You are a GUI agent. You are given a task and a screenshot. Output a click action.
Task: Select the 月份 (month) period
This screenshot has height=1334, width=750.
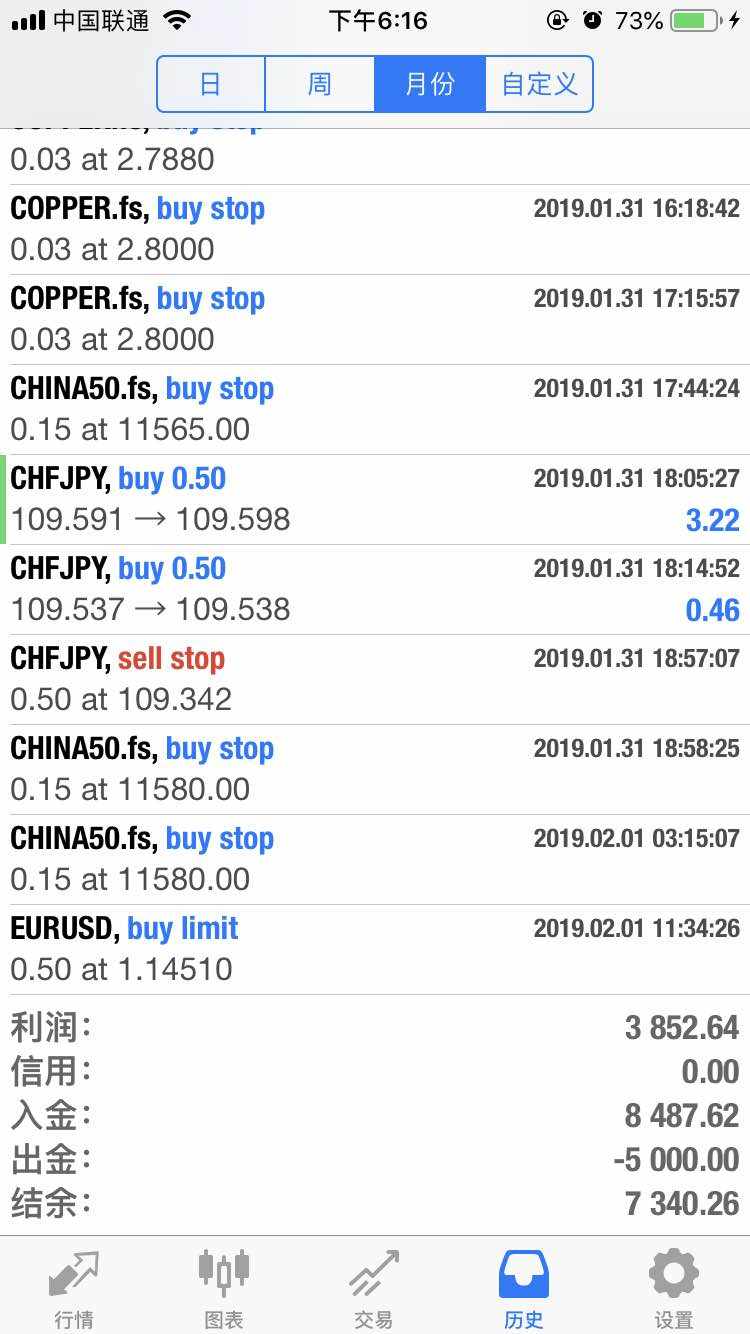click(430, 84)
